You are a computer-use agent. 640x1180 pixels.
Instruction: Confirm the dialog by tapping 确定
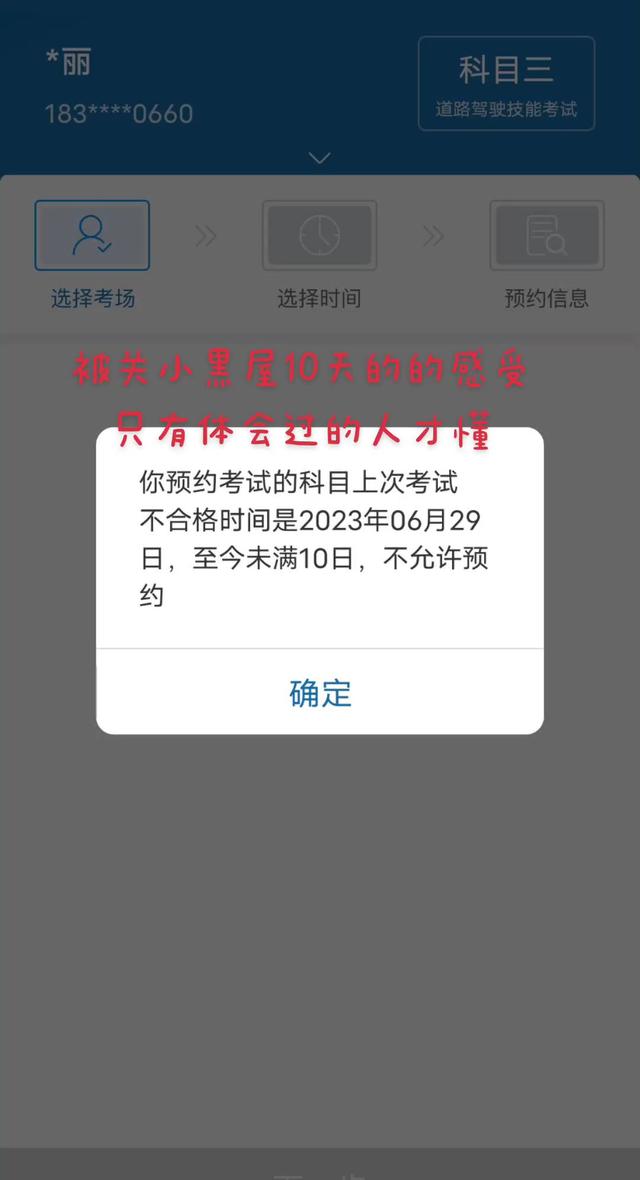[320, 692]
